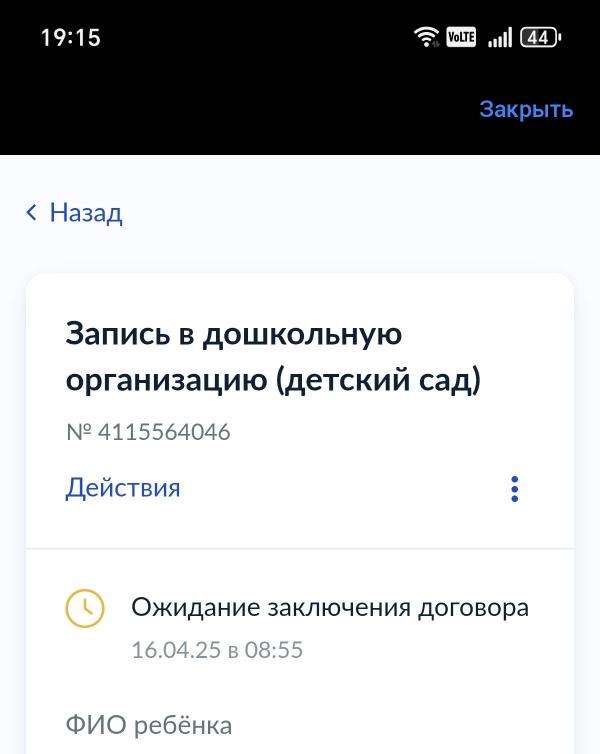This screenshot has height=754, width=600.
Task: Open the Действия link
Action: (x=123, y=488)
